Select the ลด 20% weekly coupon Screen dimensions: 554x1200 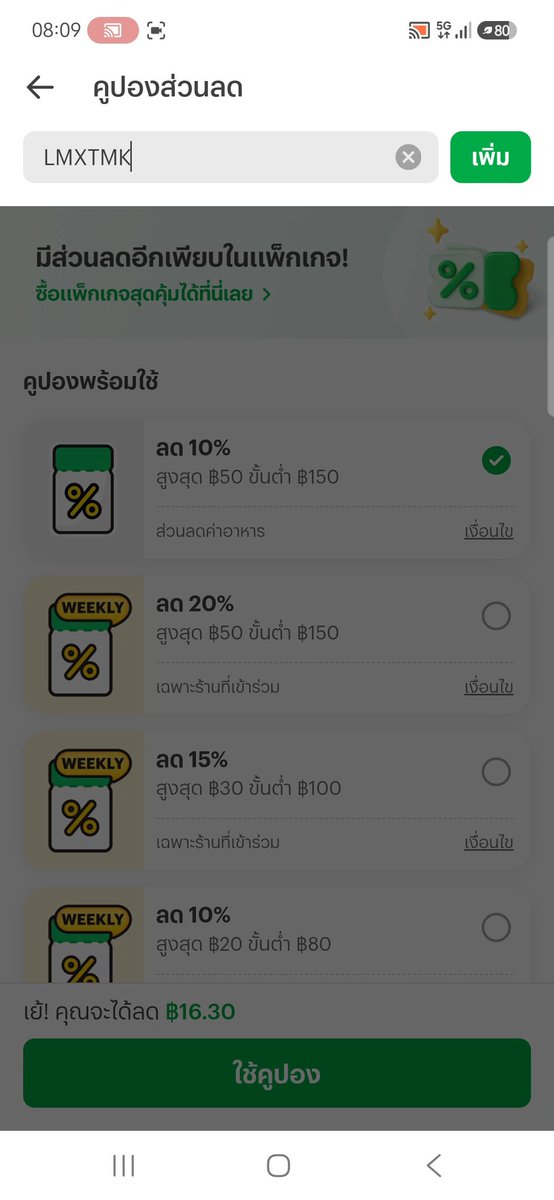(x=496, y=616)
